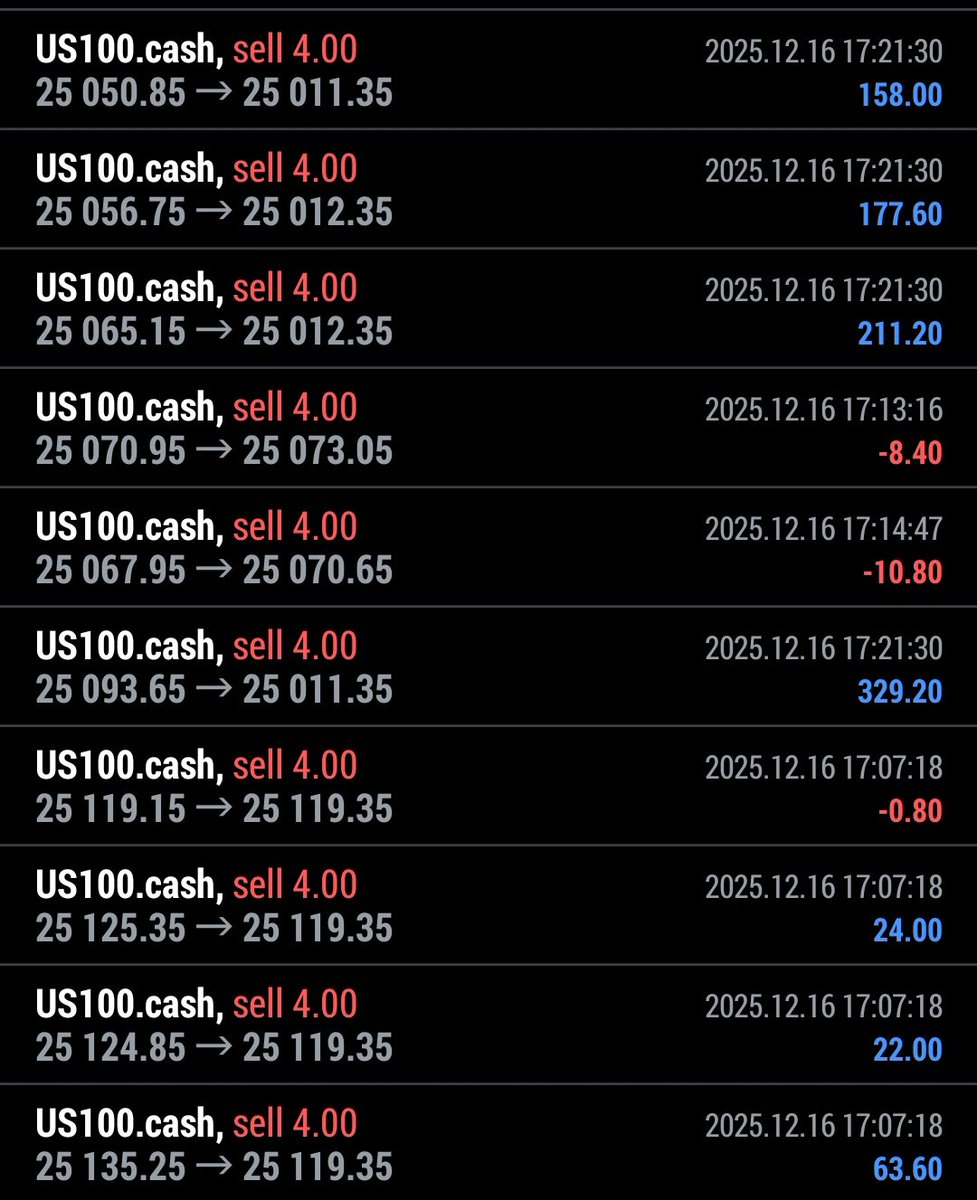
Task: Select the trade with 211.20 profit
Action: click(488, 308)
